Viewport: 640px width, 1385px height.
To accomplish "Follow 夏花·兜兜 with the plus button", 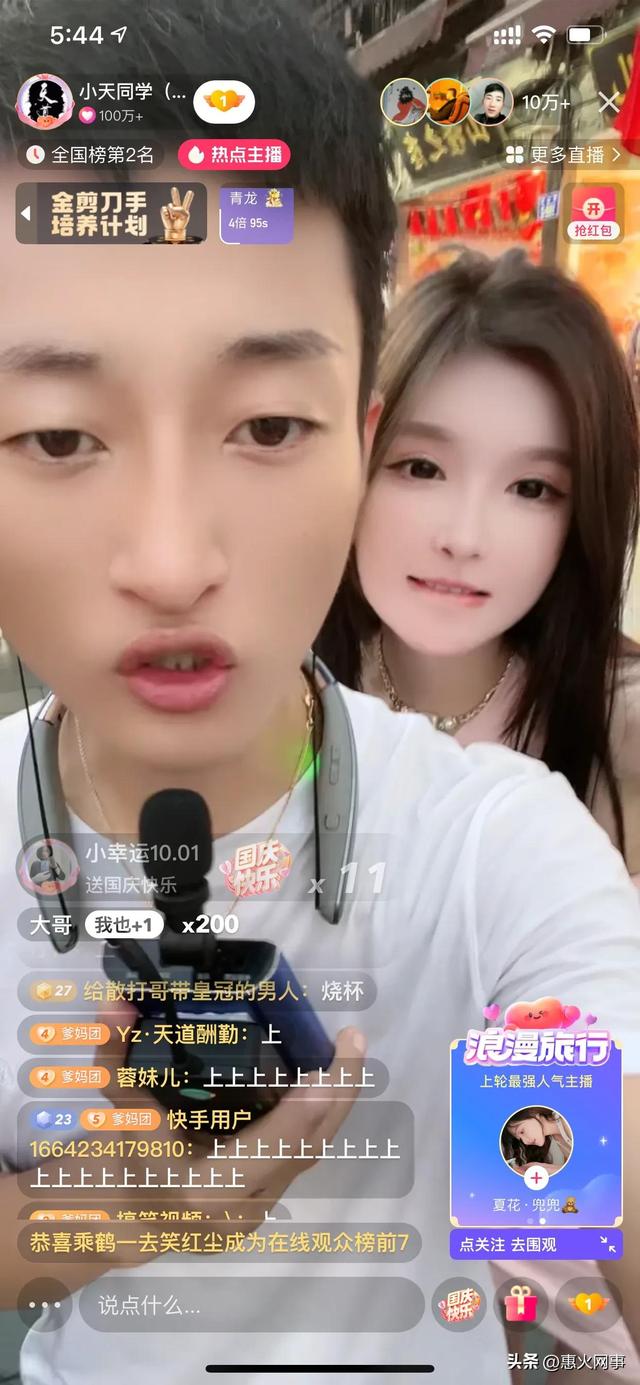I will click(x=537, y=1178).
